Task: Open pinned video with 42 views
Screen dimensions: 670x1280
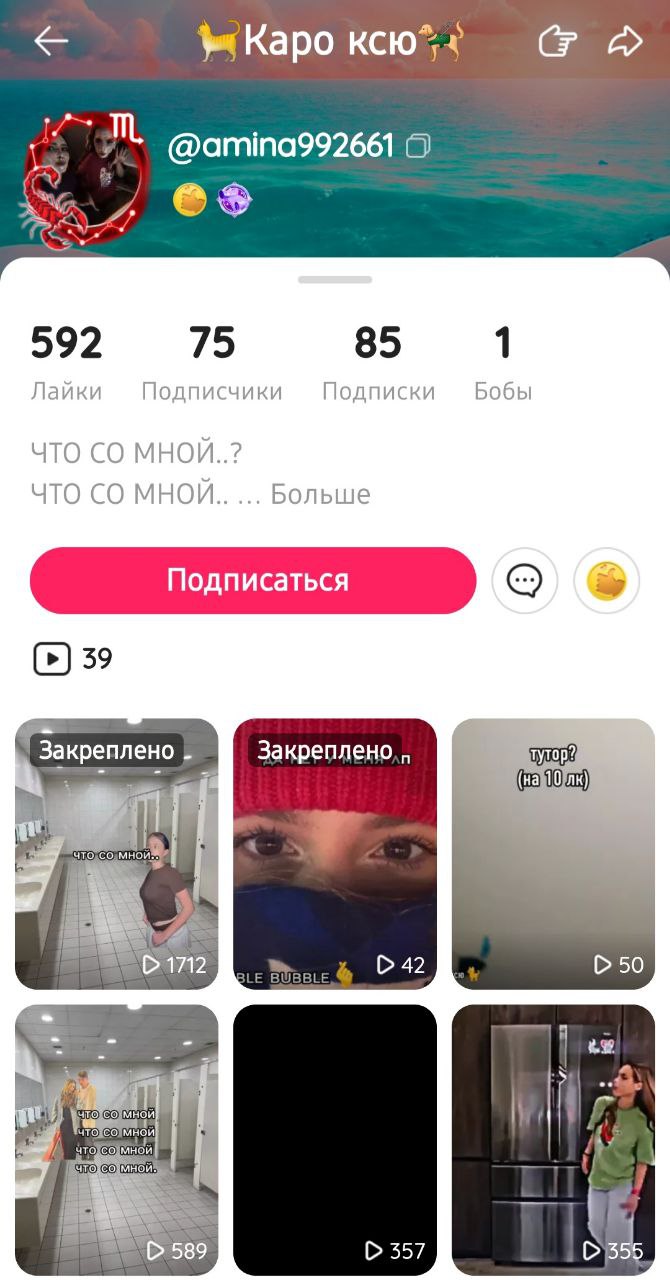Action: 335,854
